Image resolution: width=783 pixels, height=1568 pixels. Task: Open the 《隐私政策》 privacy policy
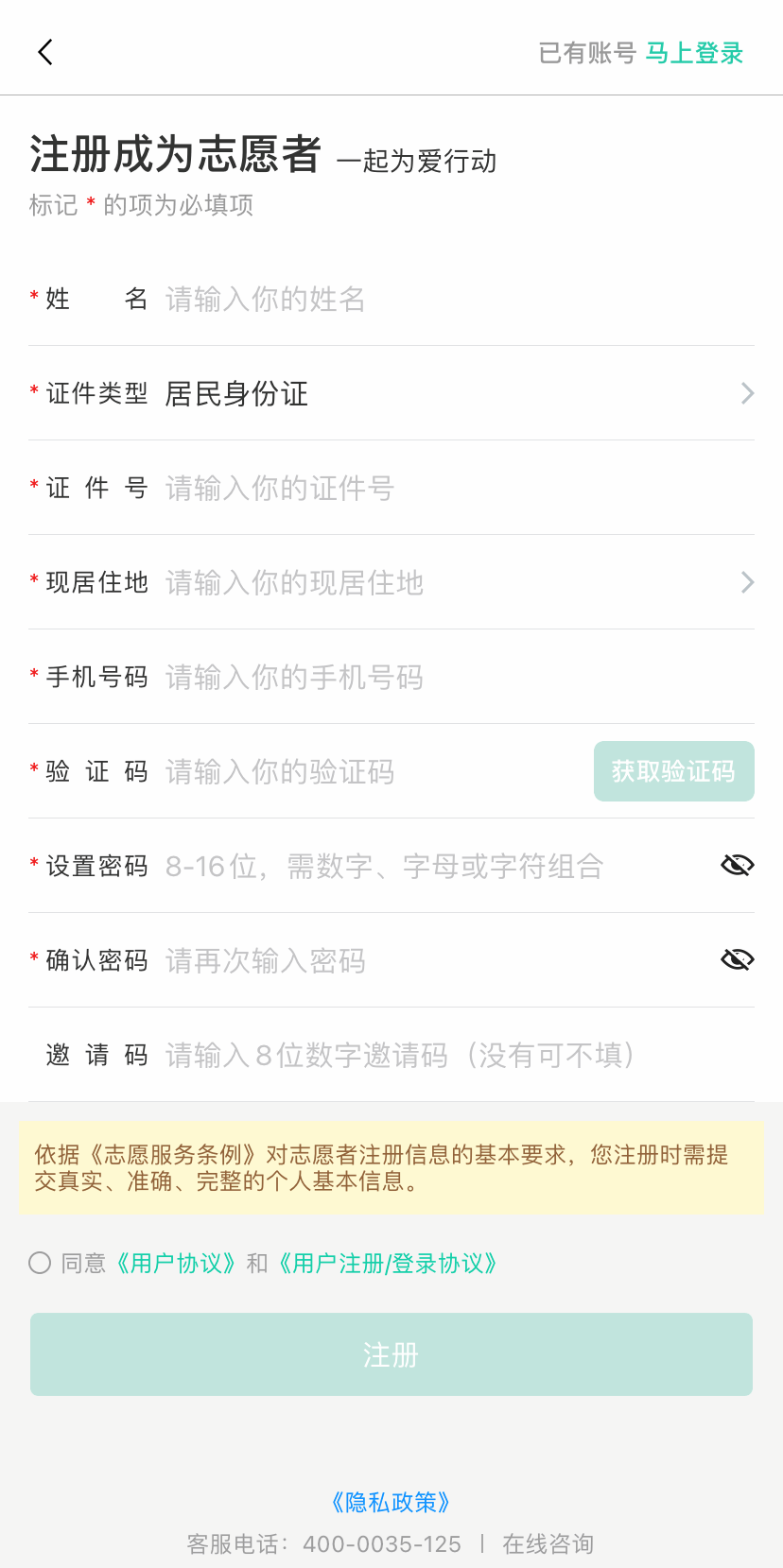tap(391, 1502)
